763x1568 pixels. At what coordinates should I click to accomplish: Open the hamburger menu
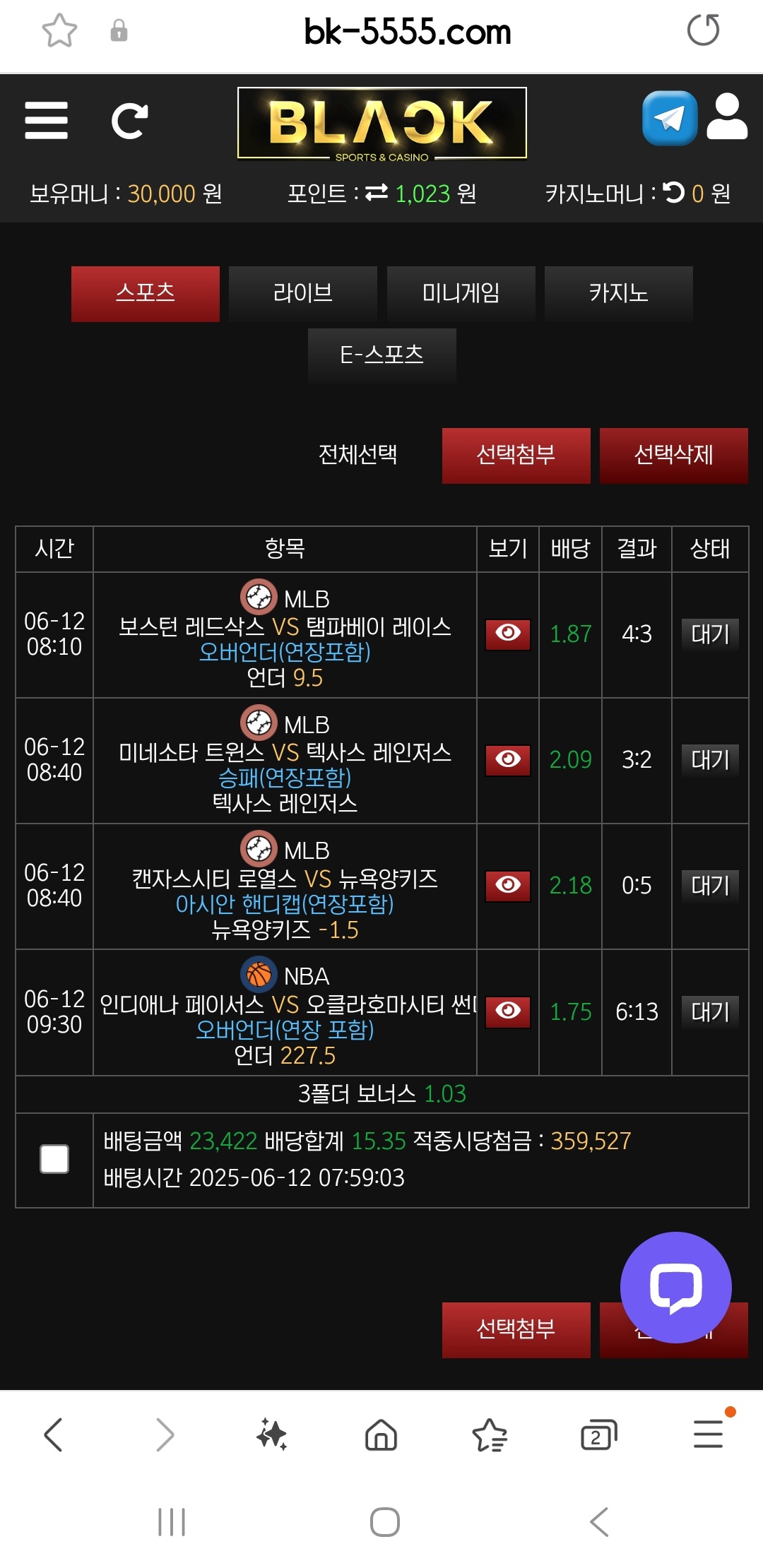coord(47,121)
